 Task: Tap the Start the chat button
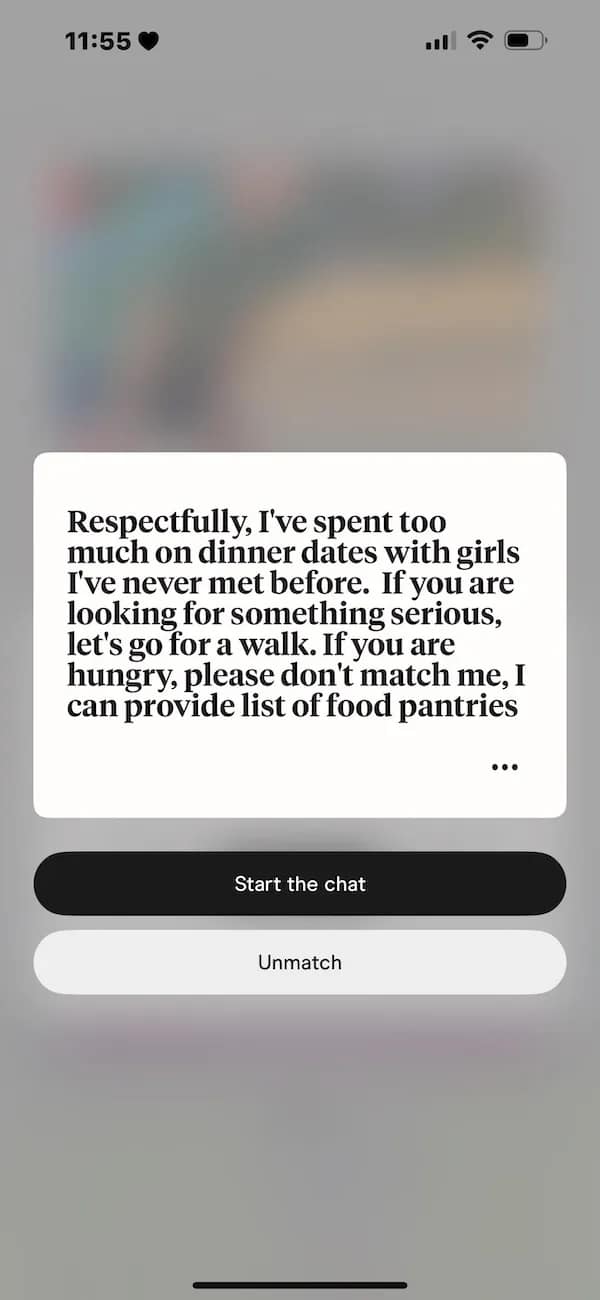click(300, 884)
